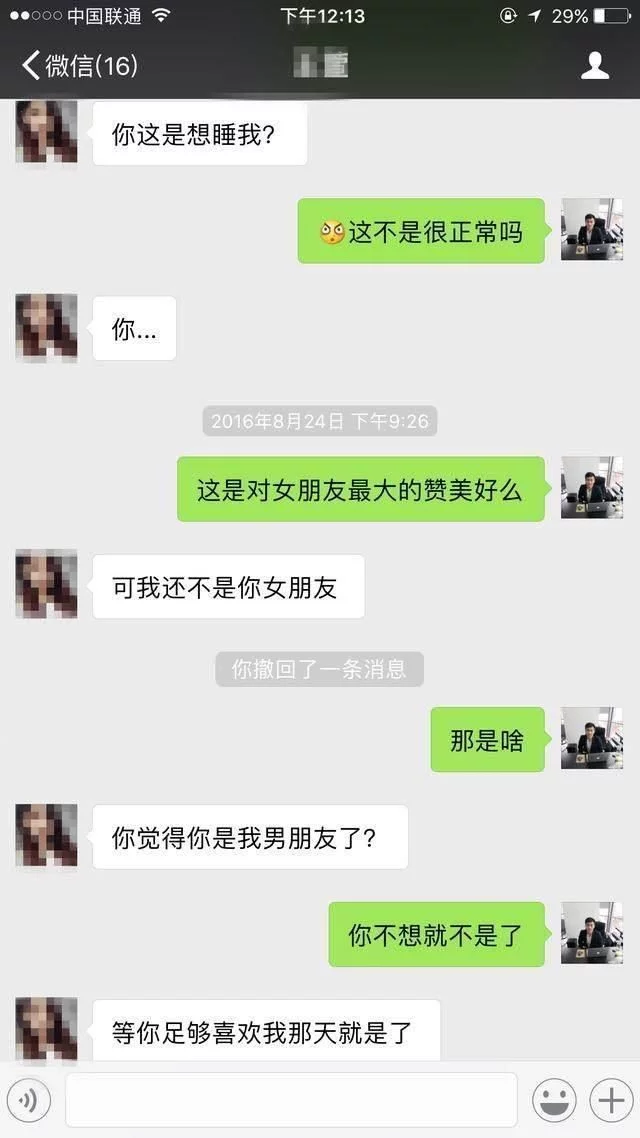This screenshot has height=1138, width=640.
Task: Tap own avatar beside 那是啥
Action: pyautogui.click(x=592, y=739)
